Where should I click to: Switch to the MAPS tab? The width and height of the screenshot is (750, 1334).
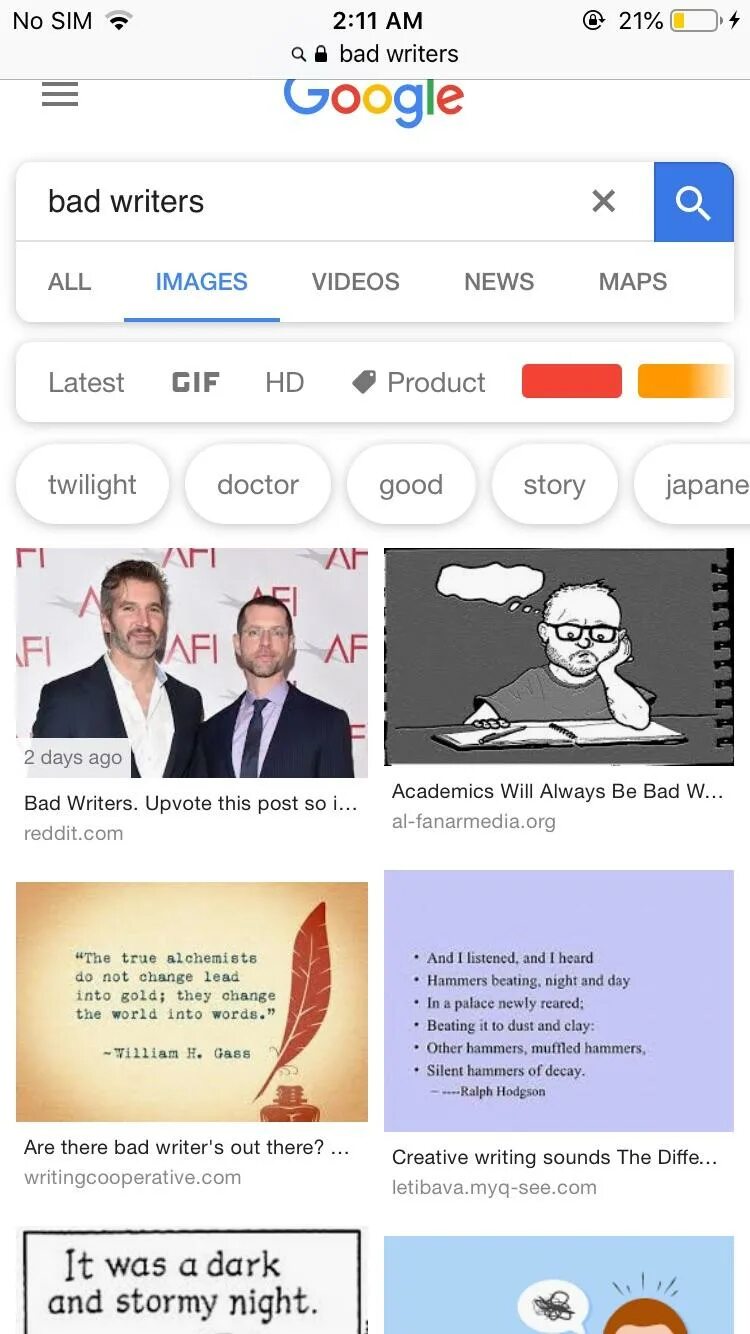point(632,282)
